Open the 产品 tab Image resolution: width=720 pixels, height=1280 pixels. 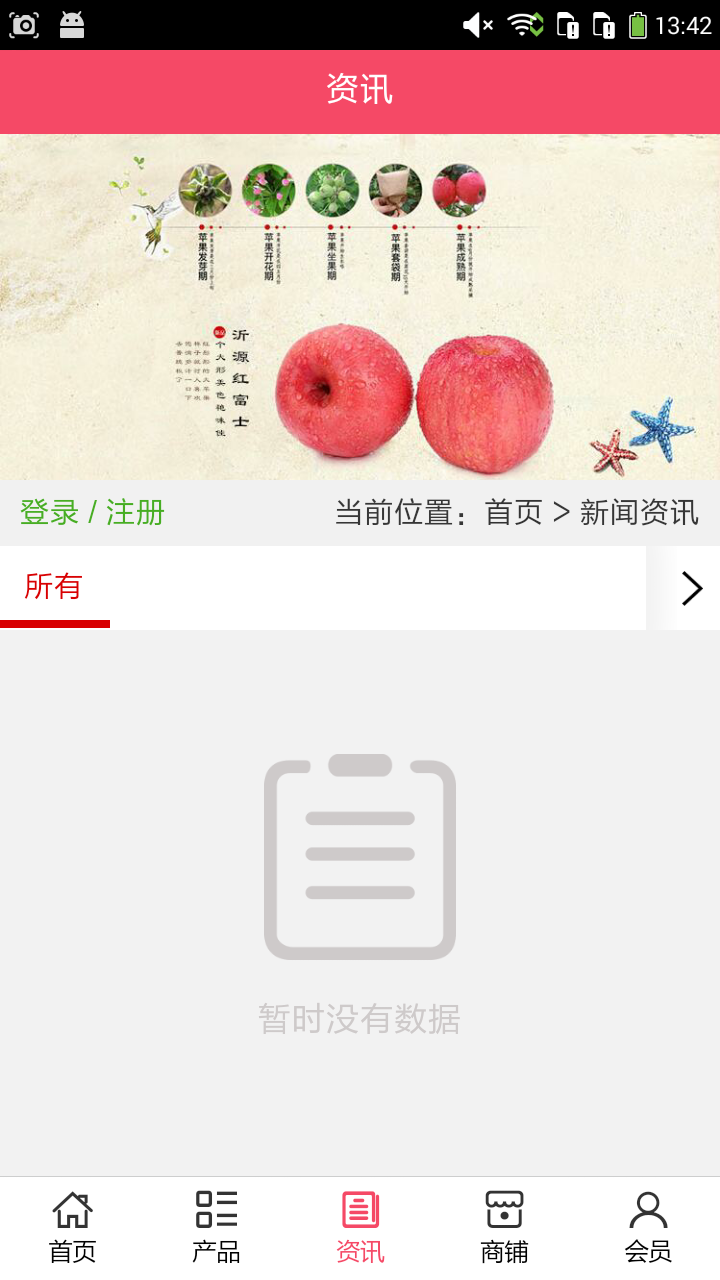[216, 1227]
